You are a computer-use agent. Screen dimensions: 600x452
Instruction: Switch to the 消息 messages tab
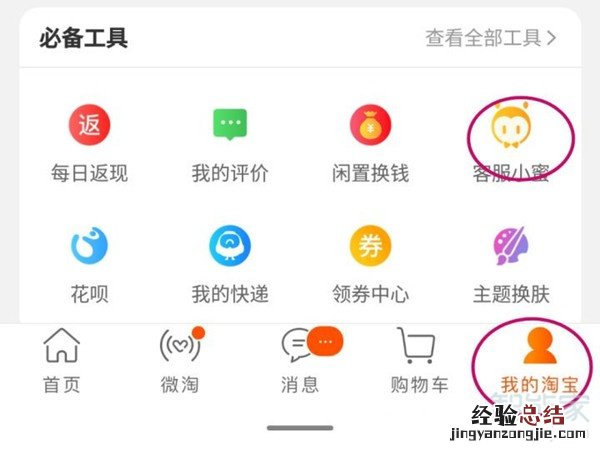(300, 362)
